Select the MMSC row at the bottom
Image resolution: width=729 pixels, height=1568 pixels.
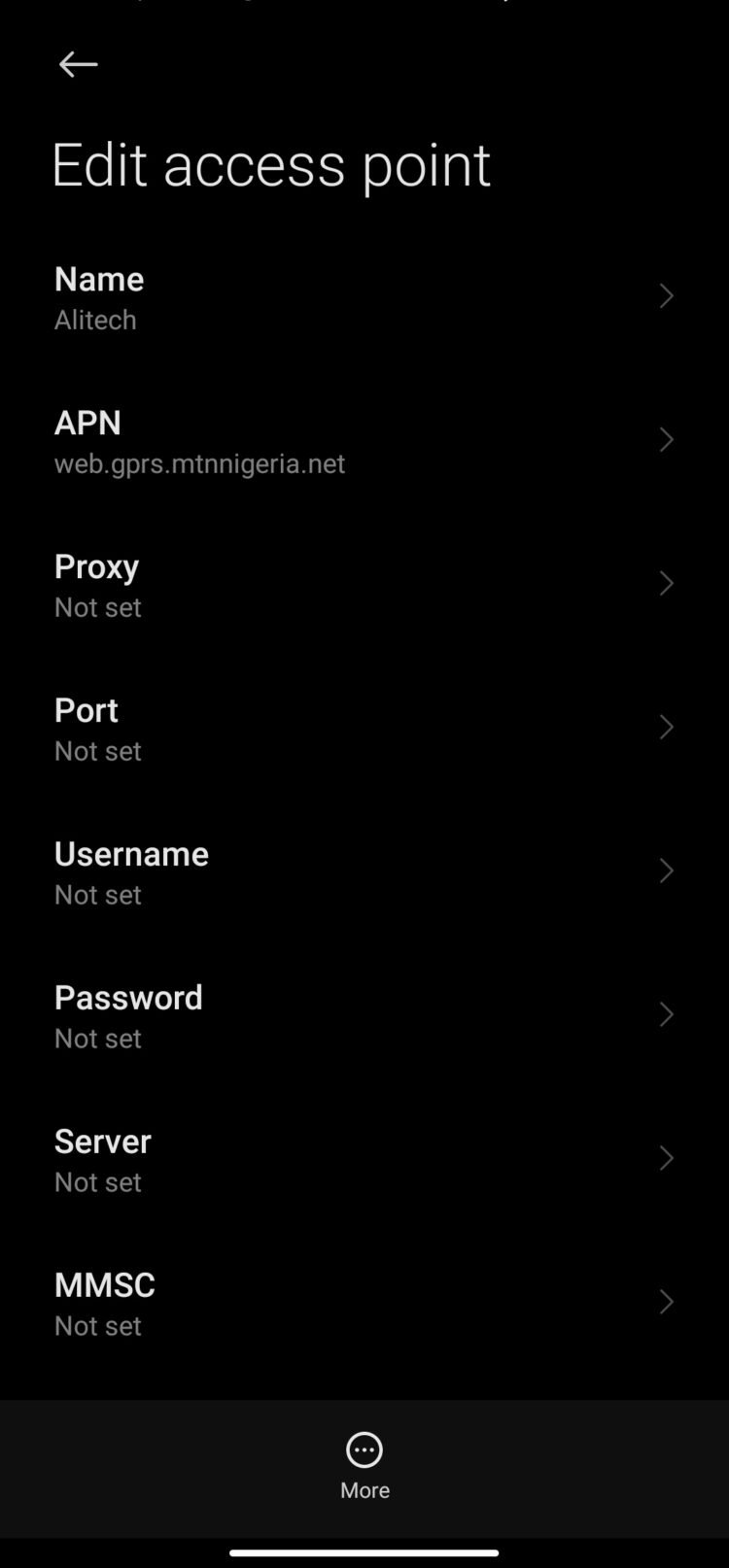point(292,1302)
